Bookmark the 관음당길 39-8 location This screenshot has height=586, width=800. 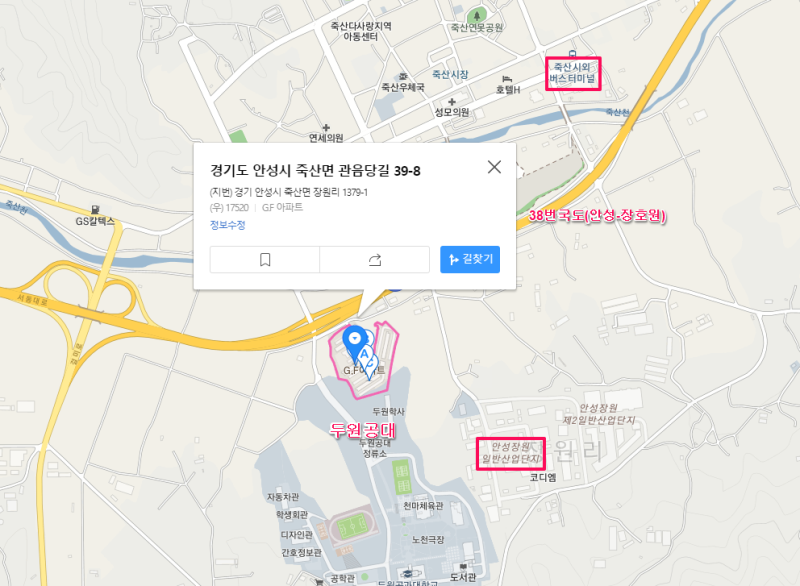point(265,260)
